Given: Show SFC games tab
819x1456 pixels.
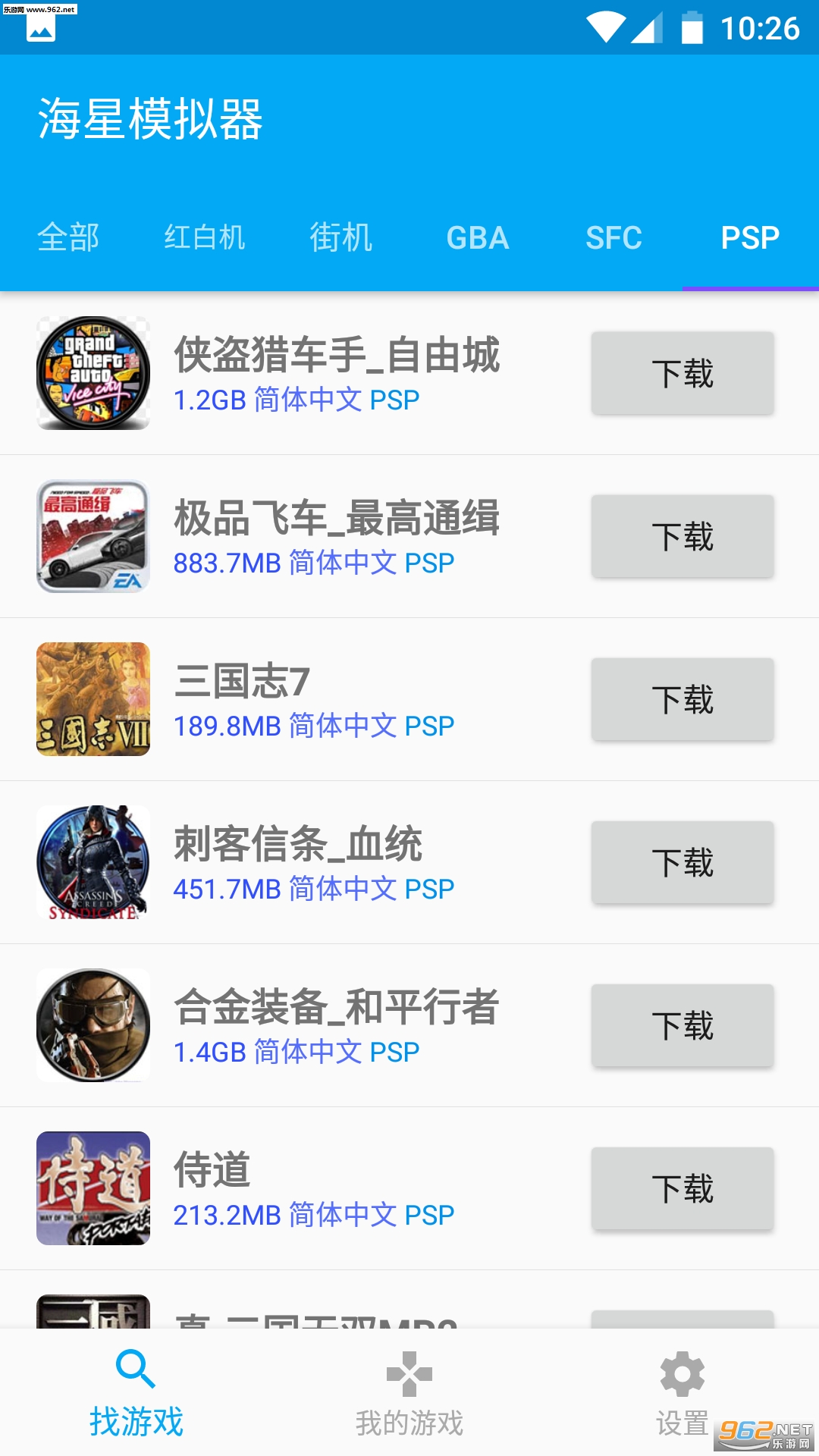Looking at the screenshot, I should [x=614, y=237].
